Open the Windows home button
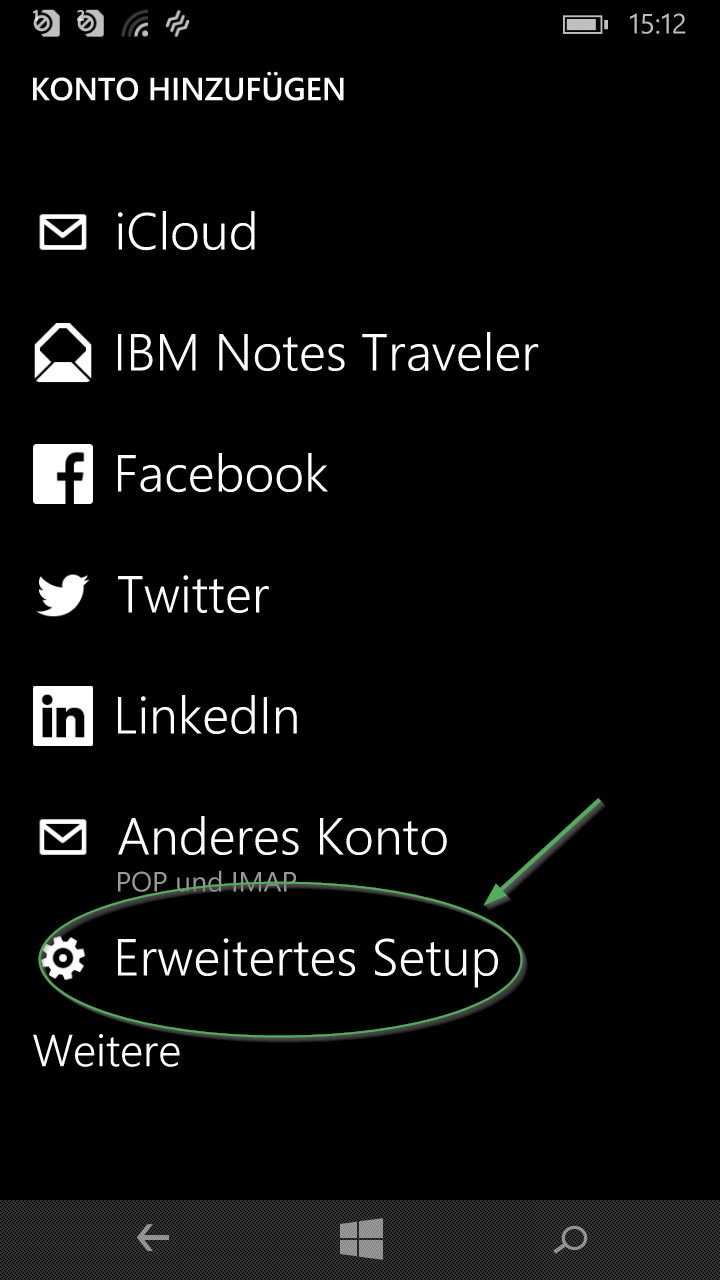 point(361,1240)
